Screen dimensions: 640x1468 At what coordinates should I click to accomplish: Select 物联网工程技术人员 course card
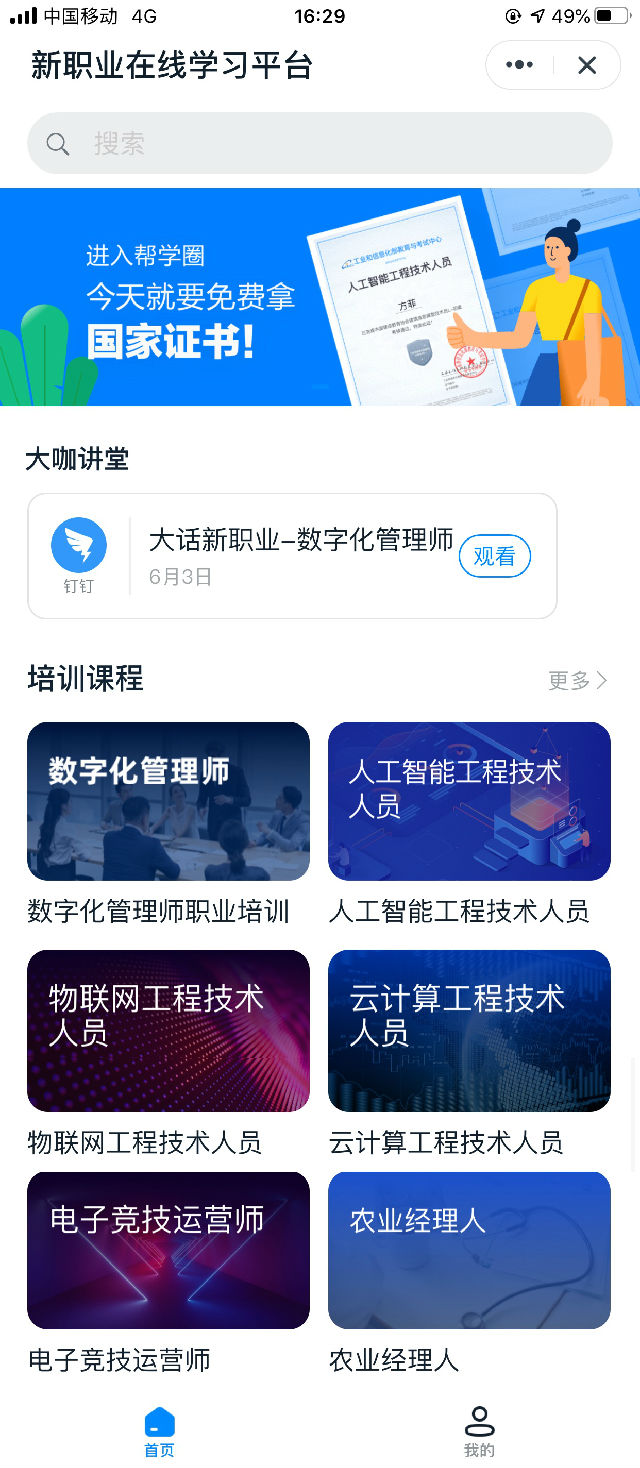(x=168, y=1031)
